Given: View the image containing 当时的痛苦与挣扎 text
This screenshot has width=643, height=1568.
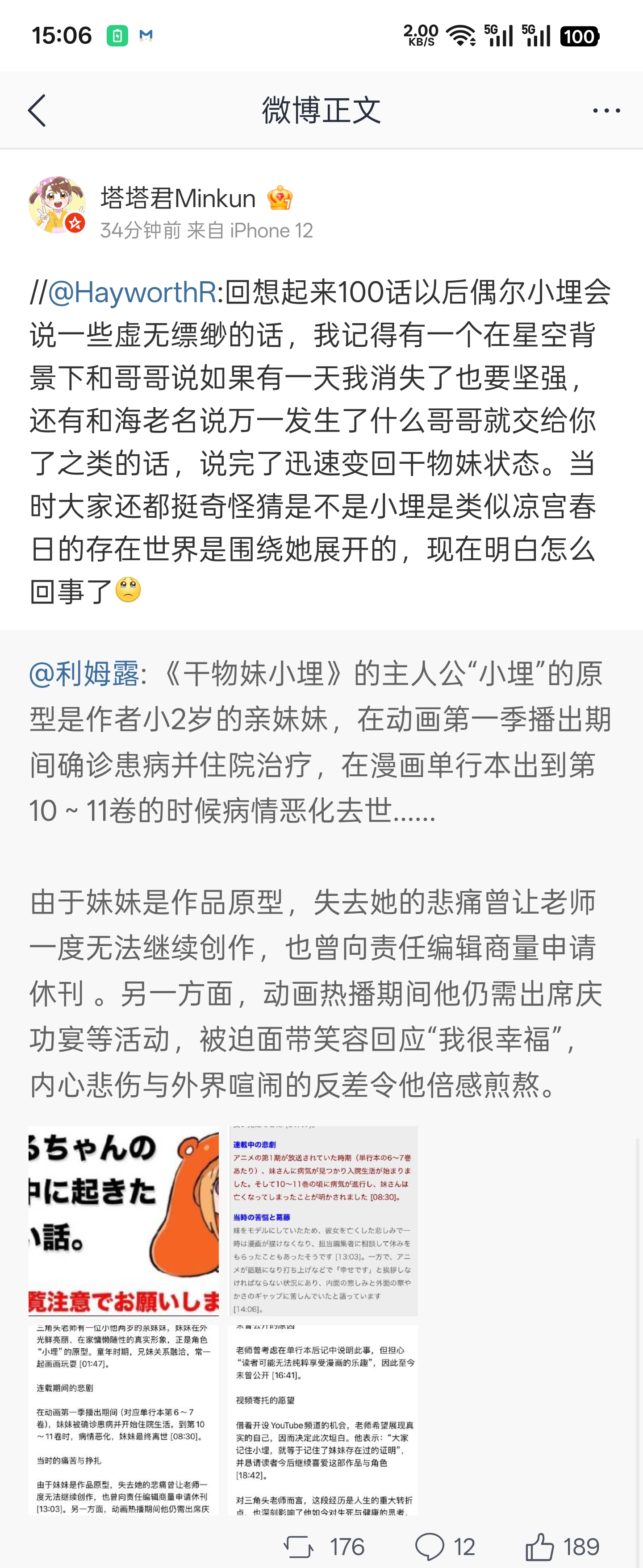Looking at the screenshot, I should pyautogui.click(x=124, y=1419).
